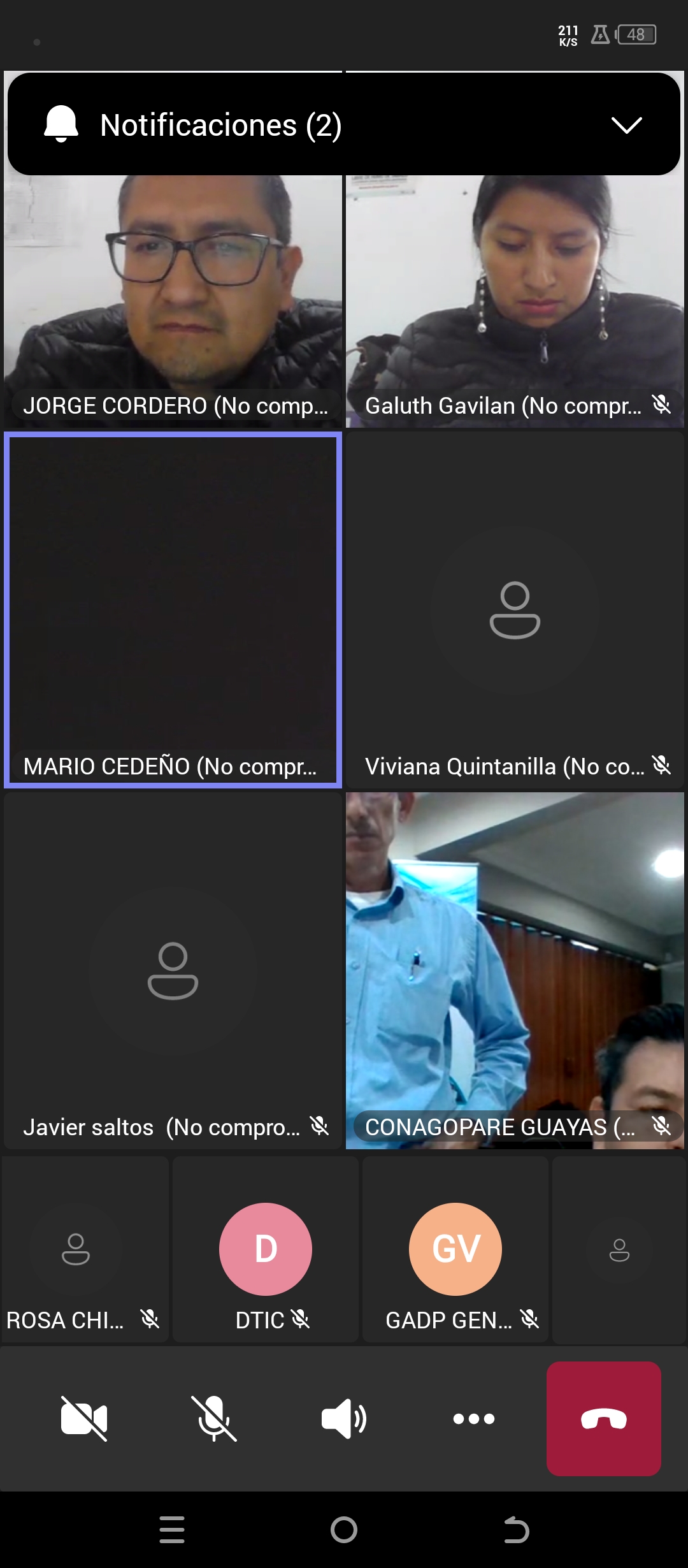Go to the home screen

pyautogui.click(x=344, y=1530)
